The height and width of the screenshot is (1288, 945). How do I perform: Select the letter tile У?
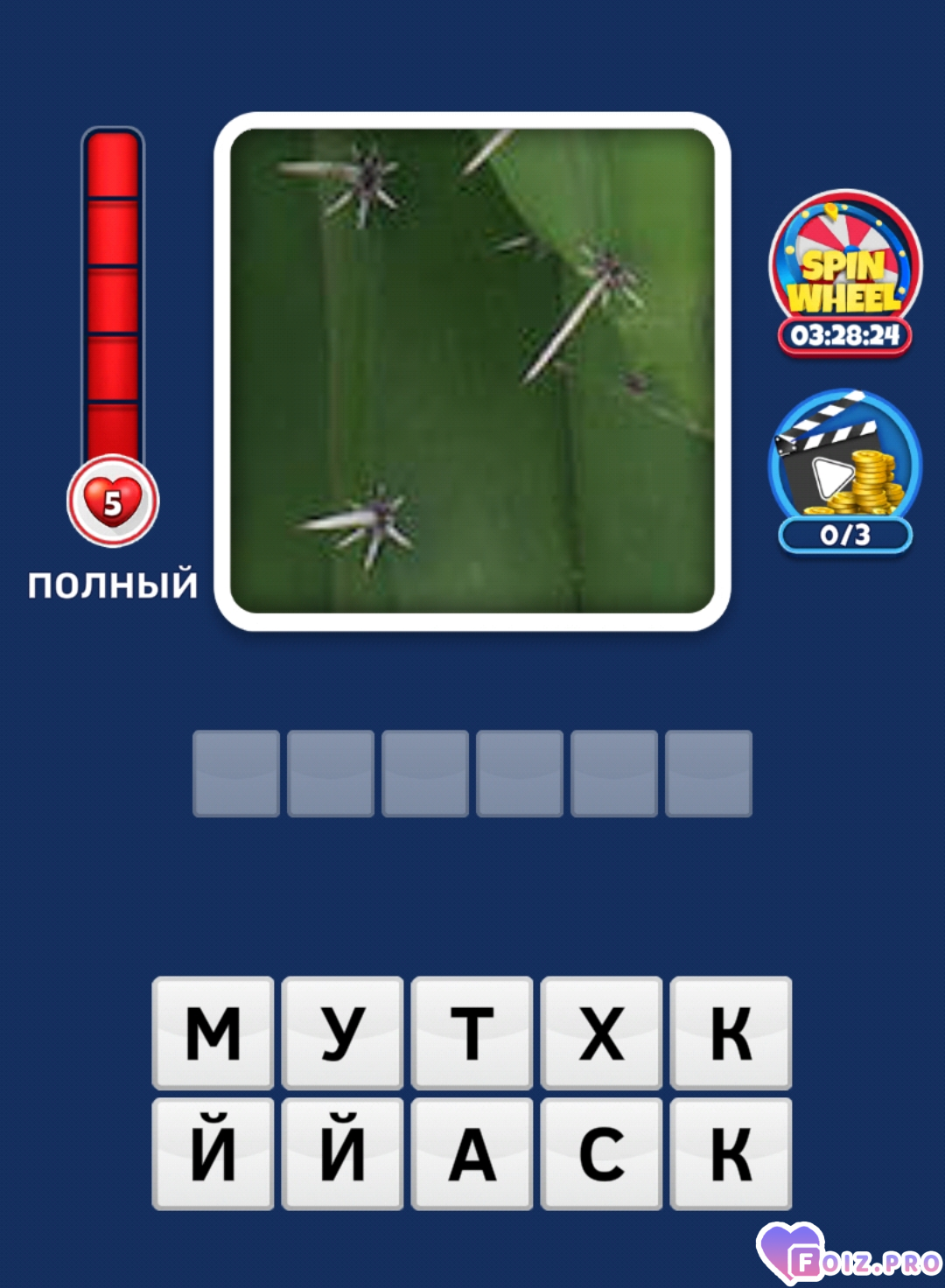[x=342, y=1032]
